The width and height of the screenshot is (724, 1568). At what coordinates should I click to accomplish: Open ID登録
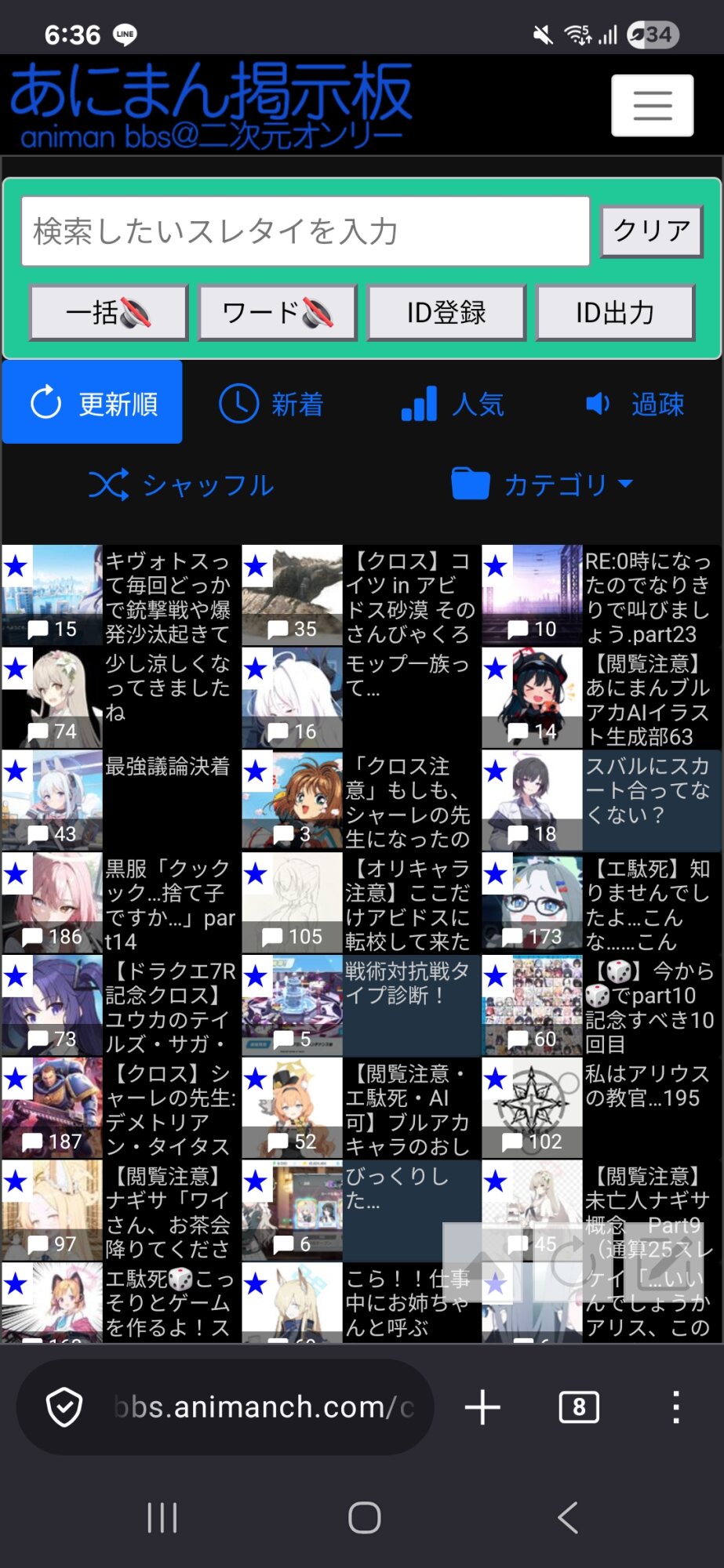click(446, 313)
